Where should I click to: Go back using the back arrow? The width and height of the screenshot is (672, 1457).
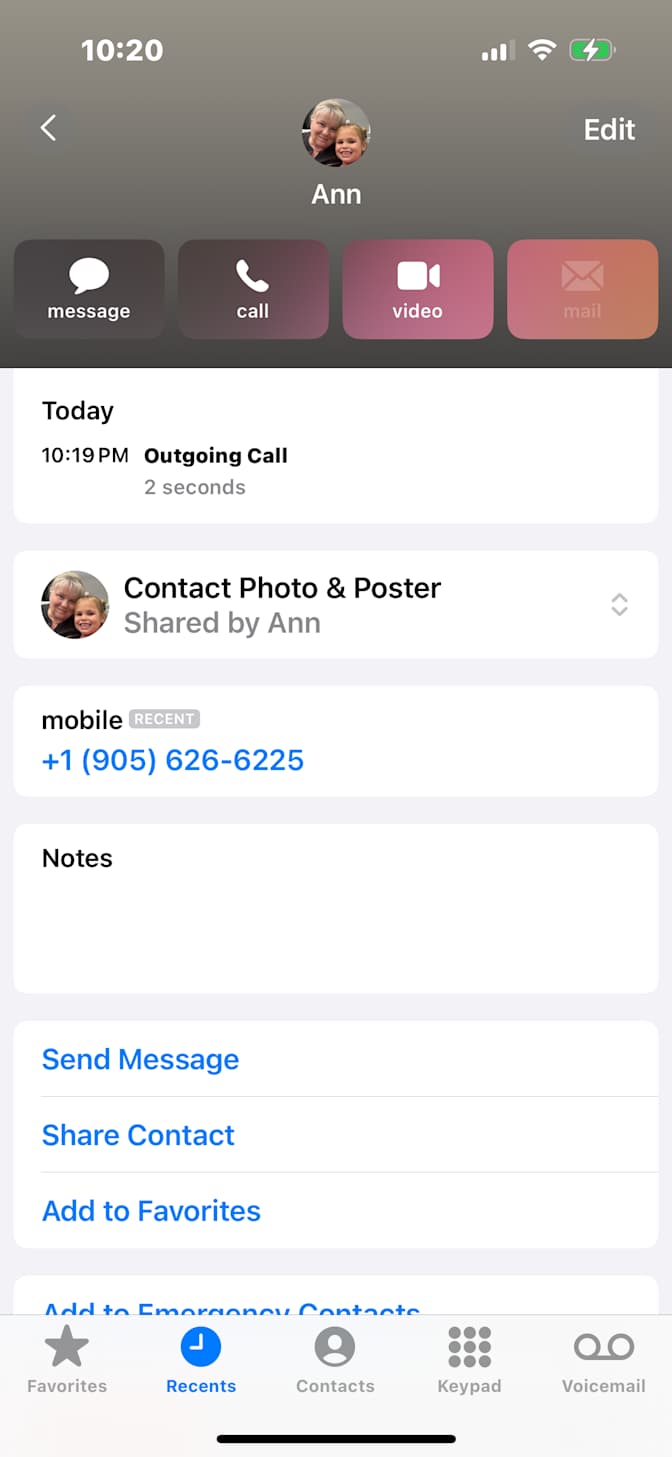[48, 128]
